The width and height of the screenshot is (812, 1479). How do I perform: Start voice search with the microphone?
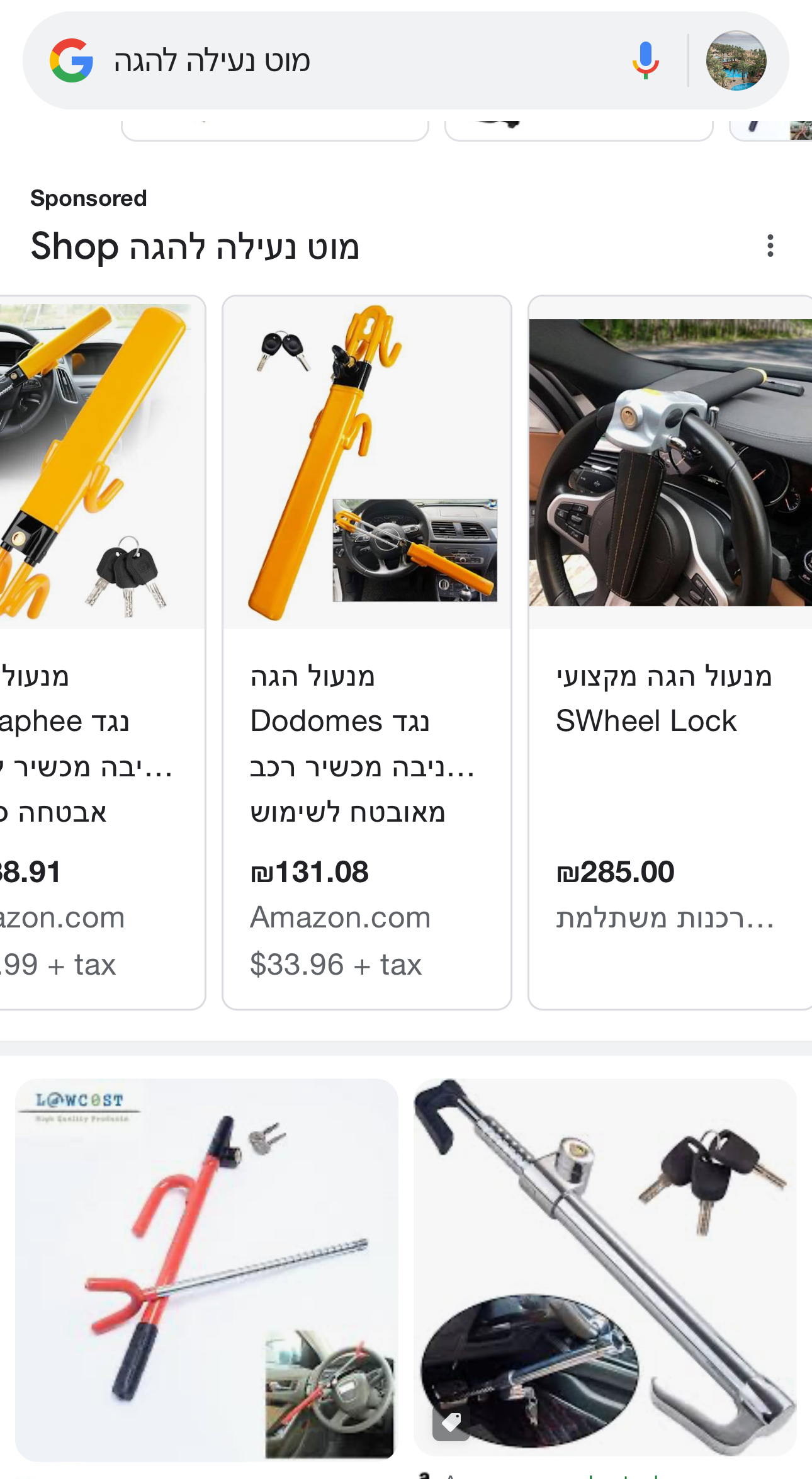[x=645, y=61]
